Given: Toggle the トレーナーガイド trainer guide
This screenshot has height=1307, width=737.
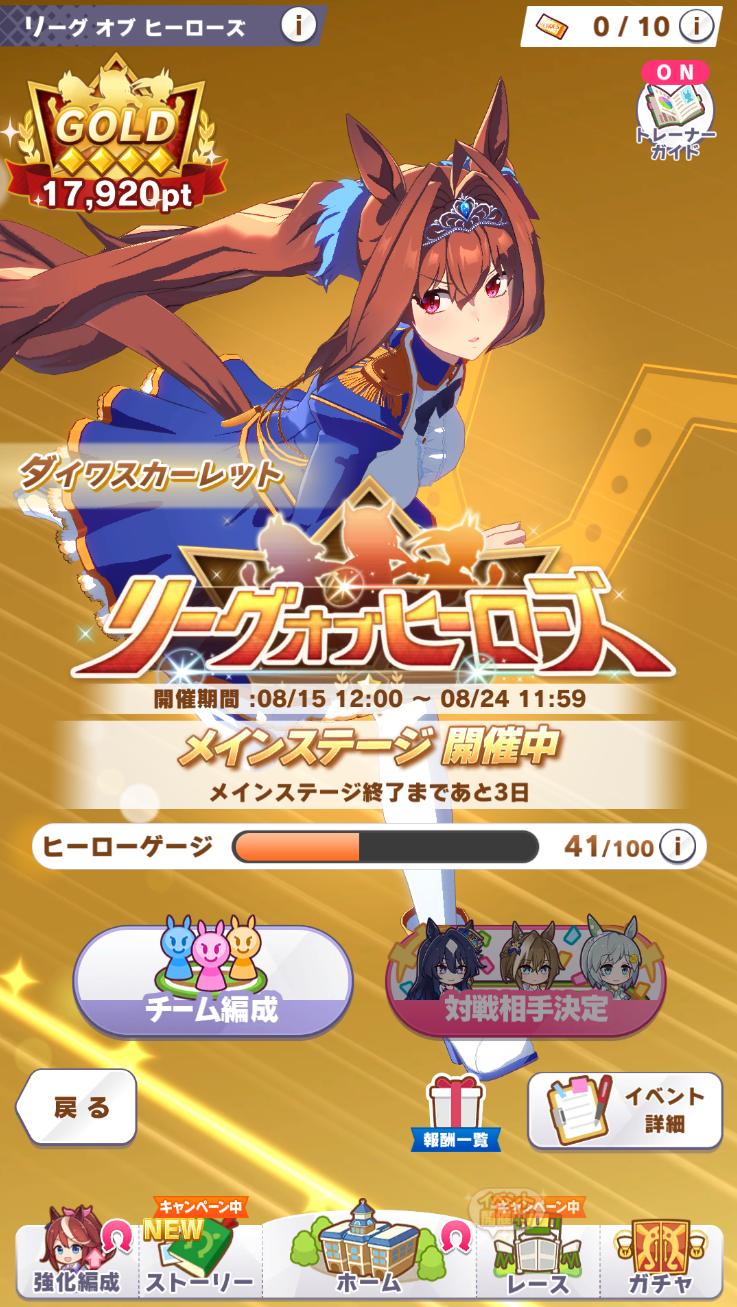Looking at the screenshot, I should [675, 111].
